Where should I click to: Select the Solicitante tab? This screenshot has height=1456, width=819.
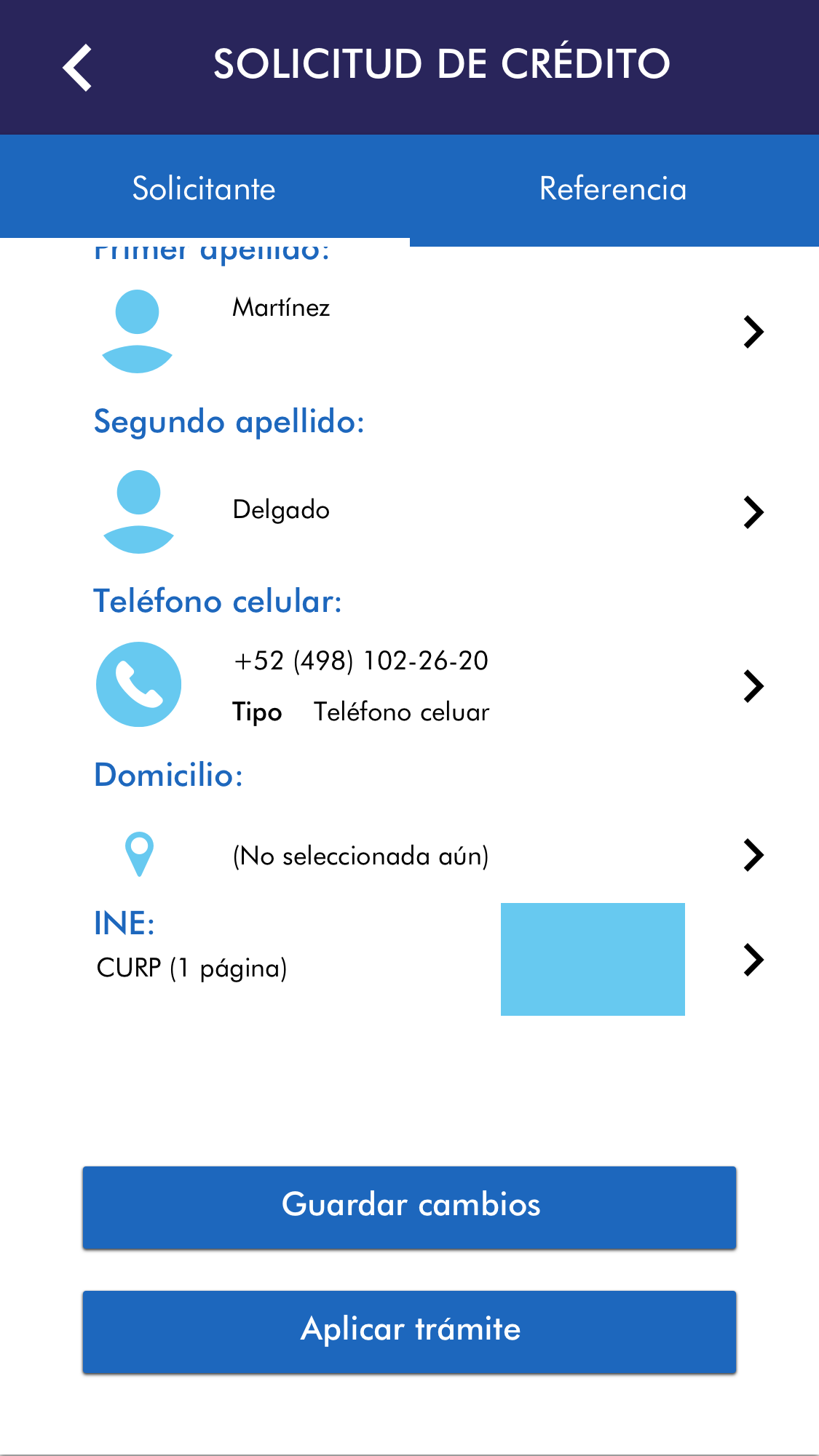pyautogui.click(x=204, y=189)
